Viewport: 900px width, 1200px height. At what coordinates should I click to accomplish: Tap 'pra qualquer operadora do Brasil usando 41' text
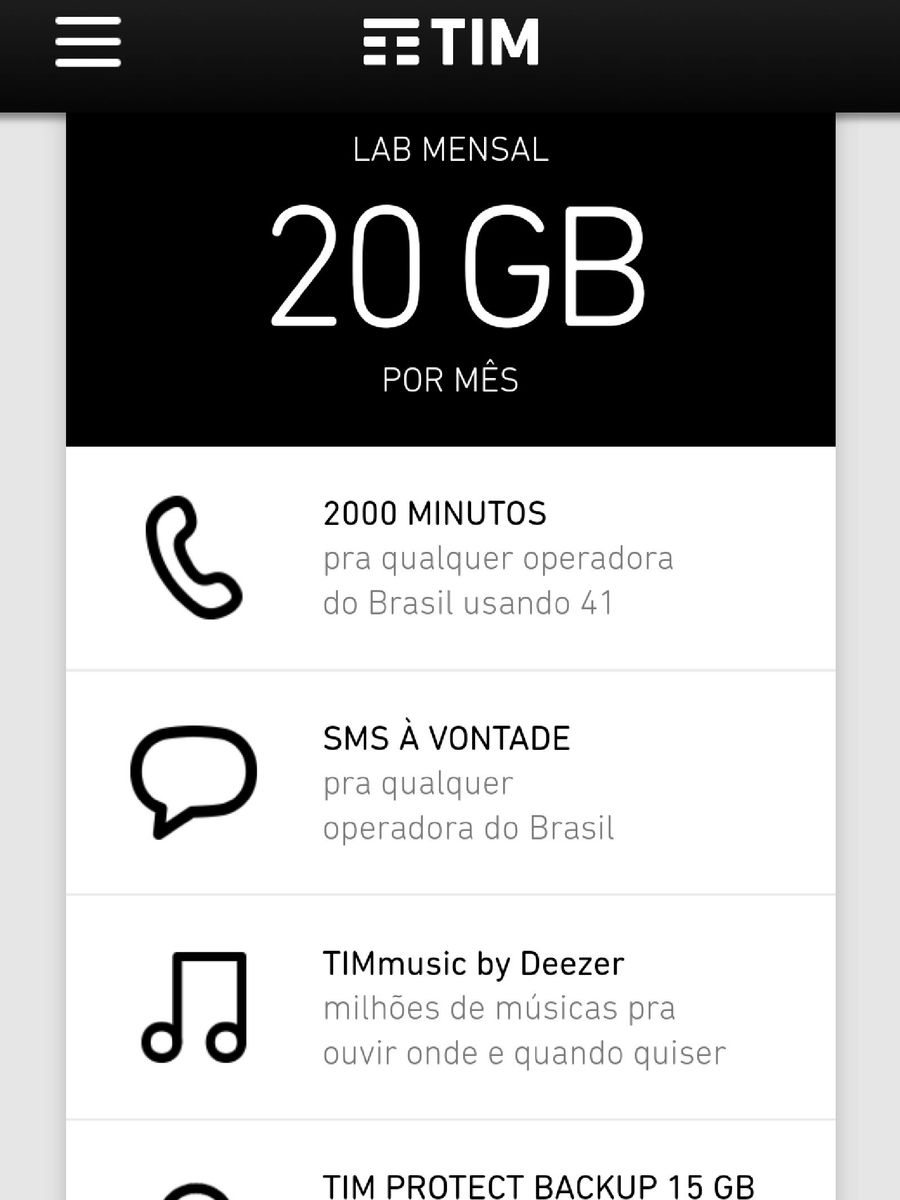tap(497, 580)
